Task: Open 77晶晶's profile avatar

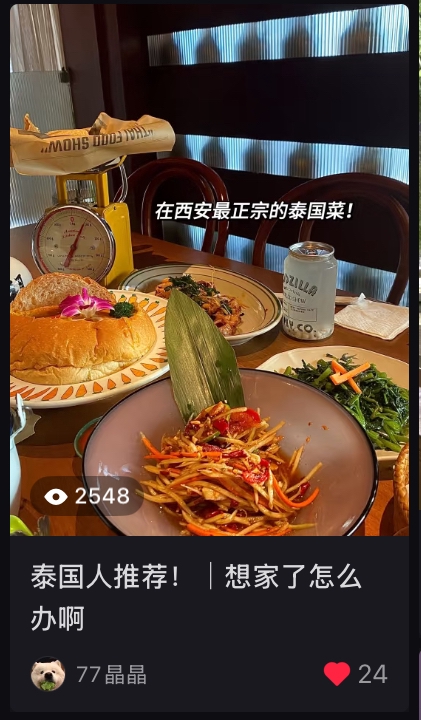Action: [48, 674]
